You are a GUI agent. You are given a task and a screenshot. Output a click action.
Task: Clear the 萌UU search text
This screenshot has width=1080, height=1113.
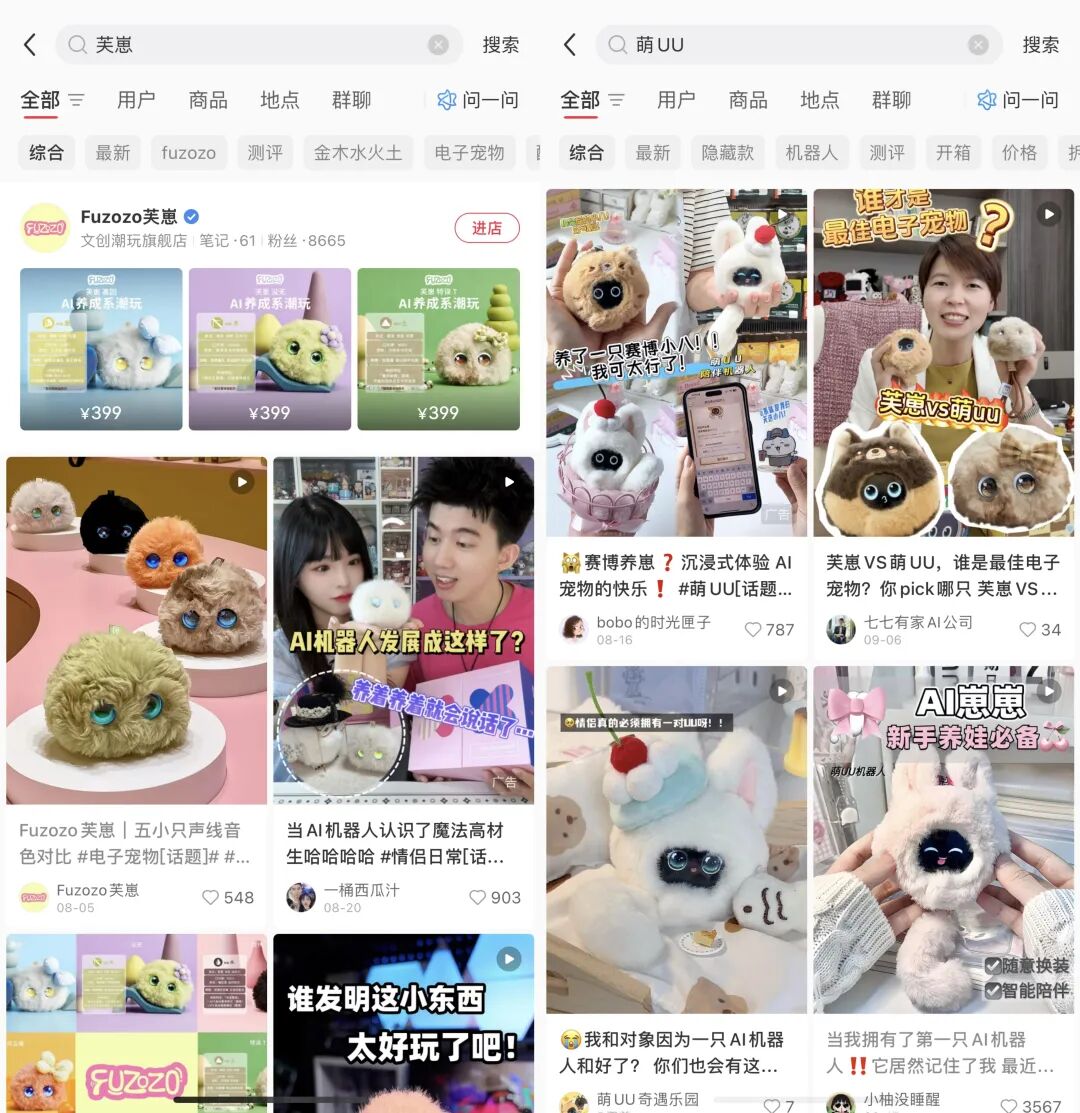tap(978, 45)
